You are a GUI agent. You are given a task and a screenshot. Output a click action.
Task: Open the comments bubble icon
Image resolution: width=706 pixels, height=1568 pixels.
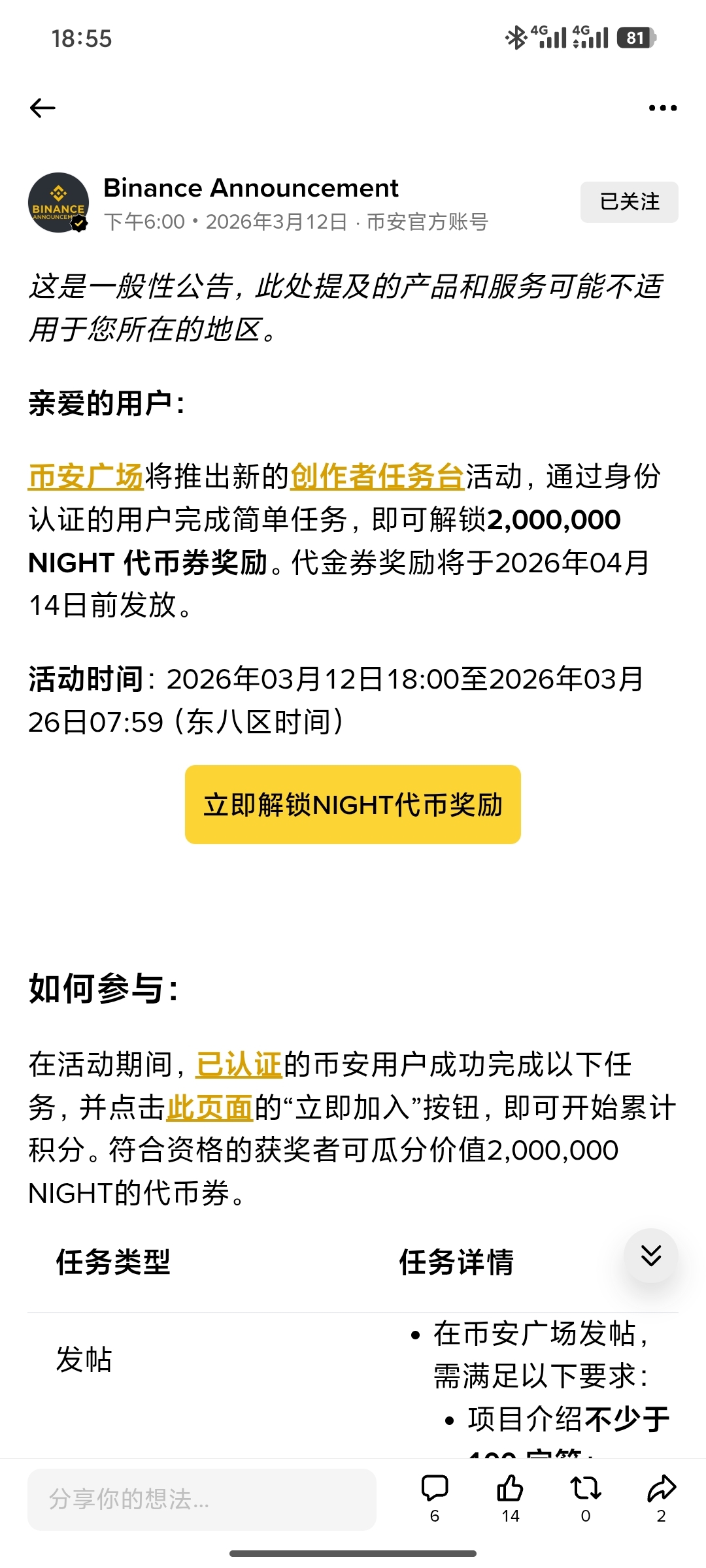(x=435, y=1489)
